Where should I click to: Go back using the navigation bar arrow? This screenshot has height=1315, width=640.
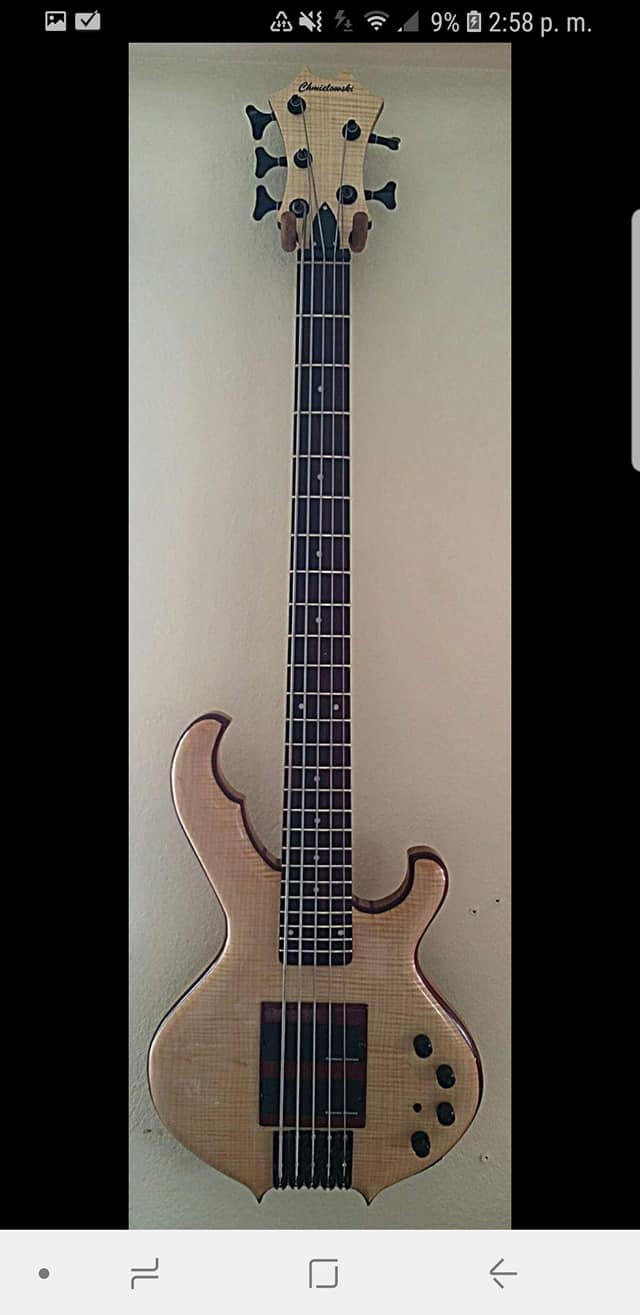(502, 1273)
